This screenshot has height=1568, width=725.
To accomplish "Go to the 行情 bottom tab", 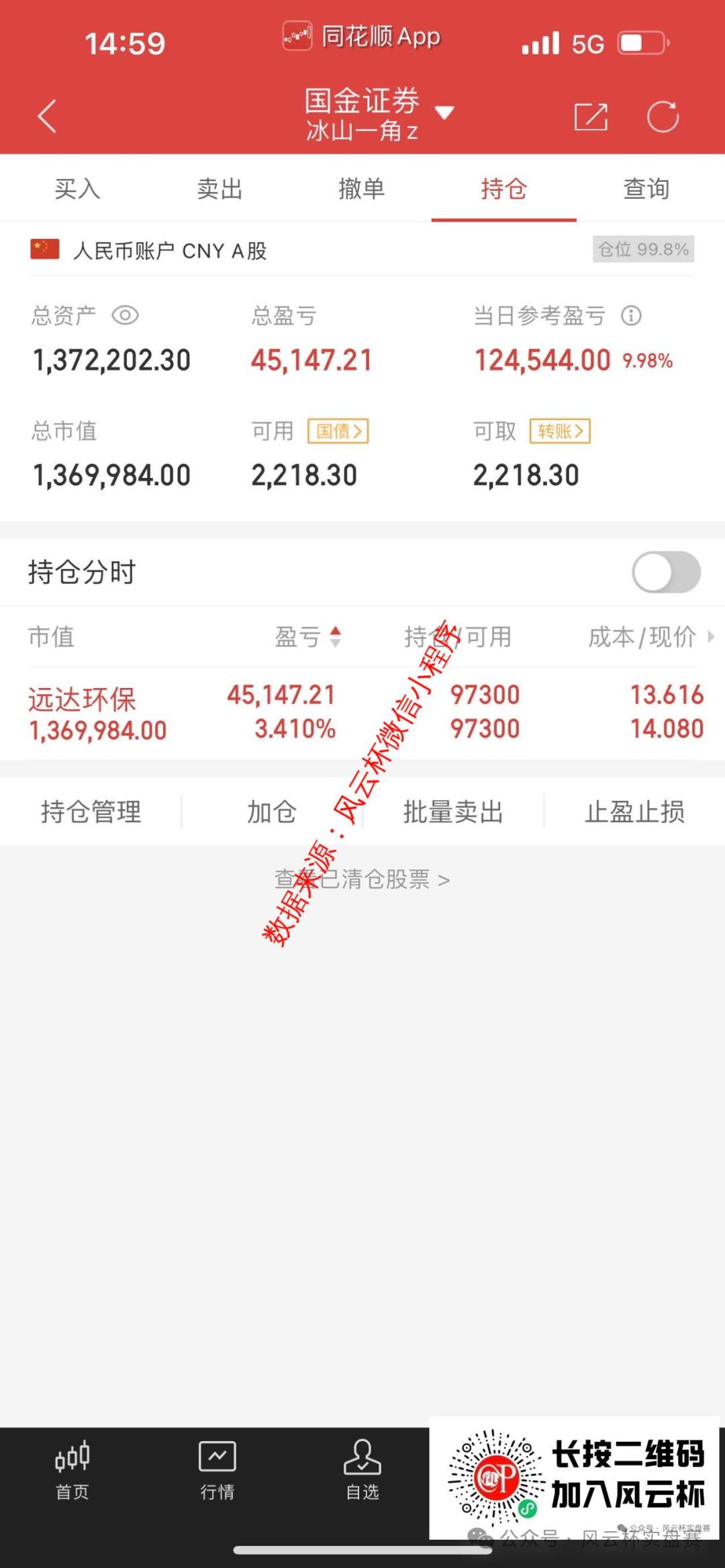I will (217, 1471).
